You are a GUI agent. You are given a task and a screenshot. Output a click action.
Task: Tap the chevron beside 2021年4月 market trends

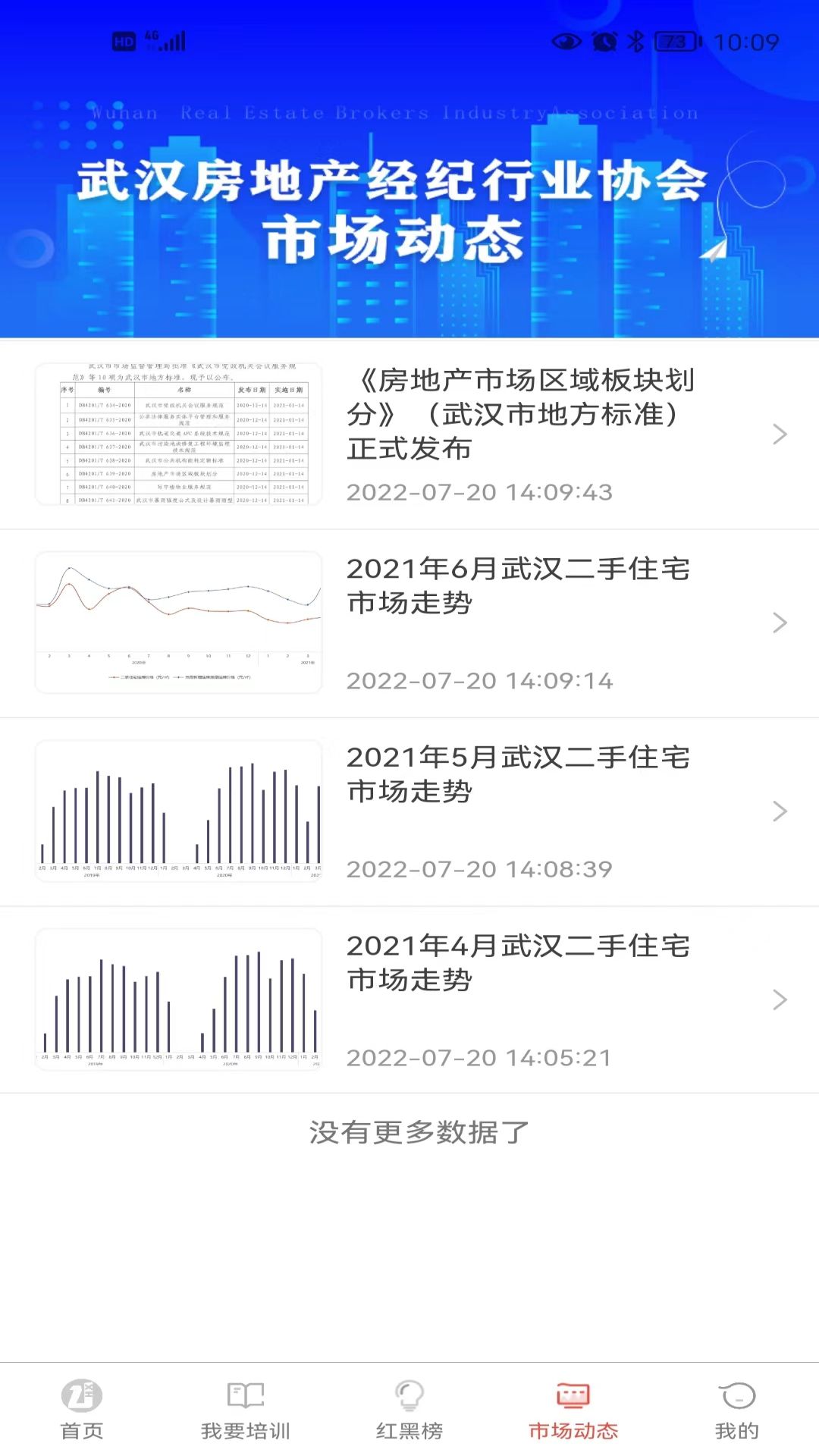[780, 1000]
